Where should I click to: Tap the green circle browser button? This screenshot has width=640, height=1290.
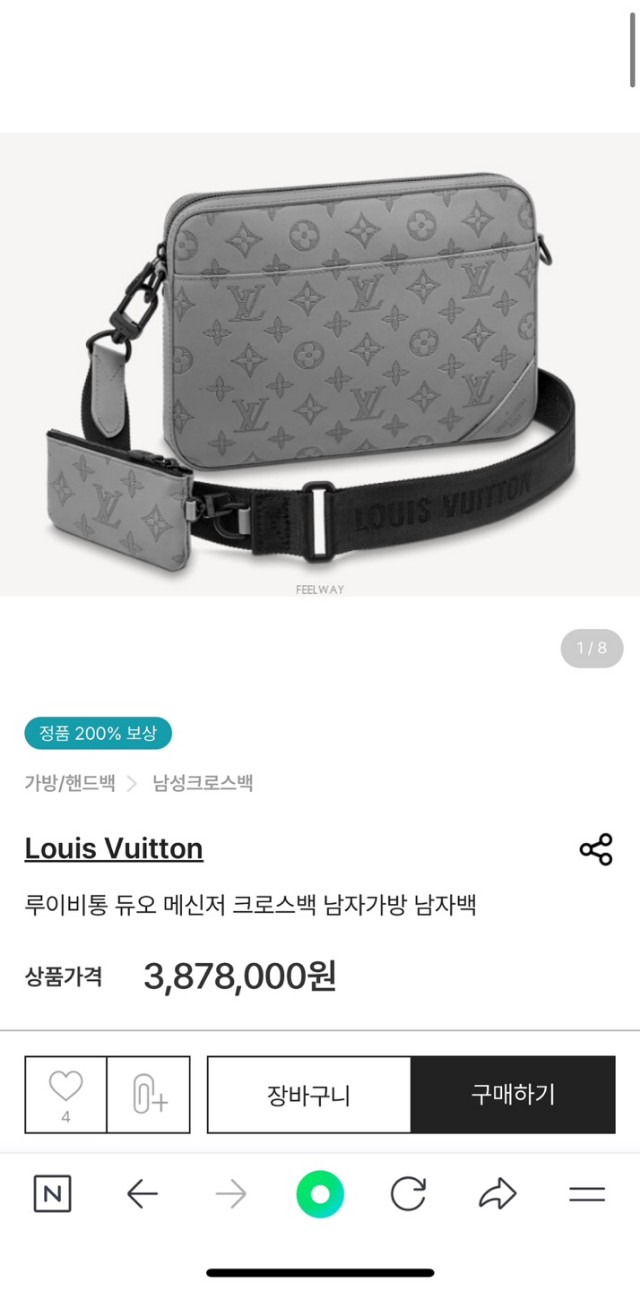320,1194
